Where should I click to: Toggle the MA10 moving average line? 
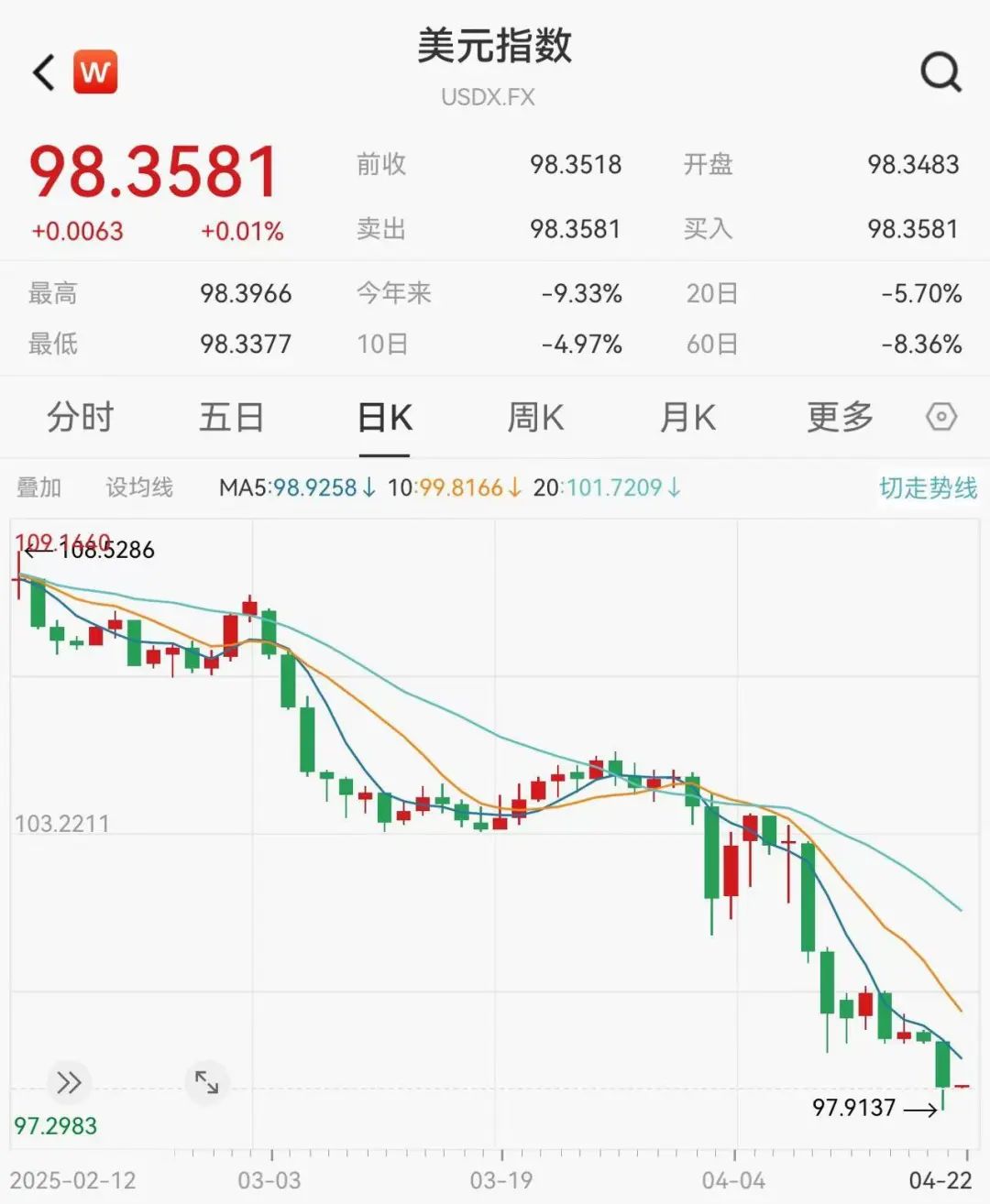[449, 487]
